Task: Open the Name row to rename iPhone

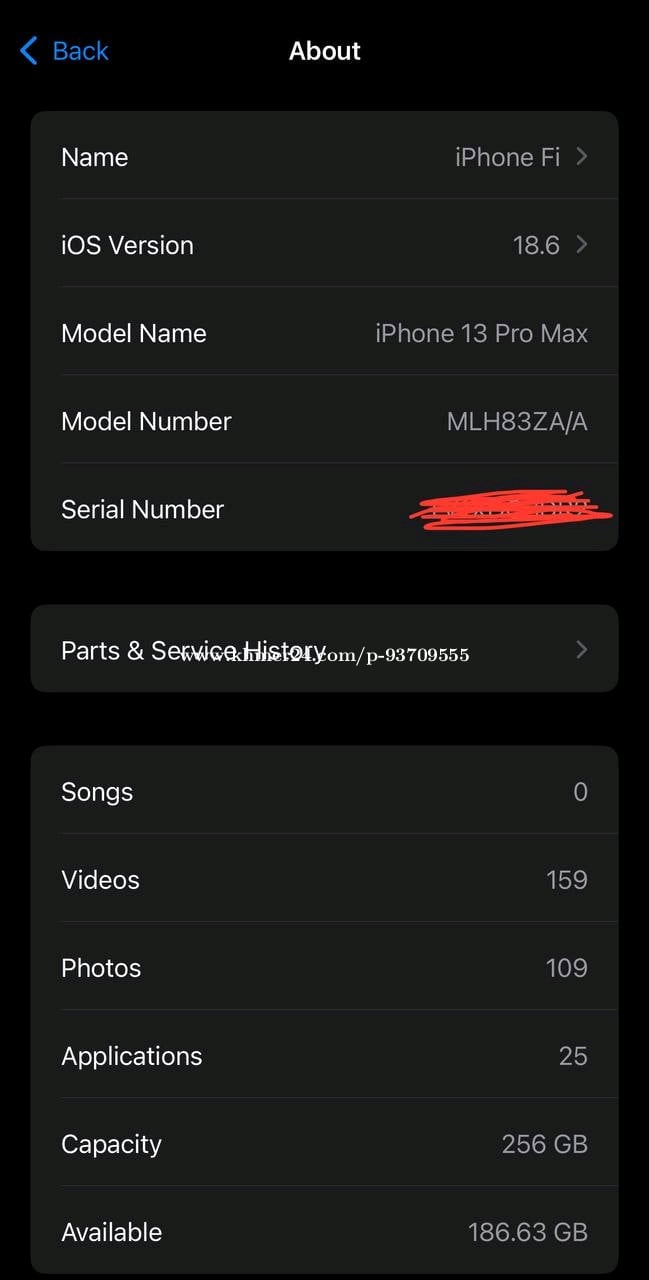Action: (324, 157)
